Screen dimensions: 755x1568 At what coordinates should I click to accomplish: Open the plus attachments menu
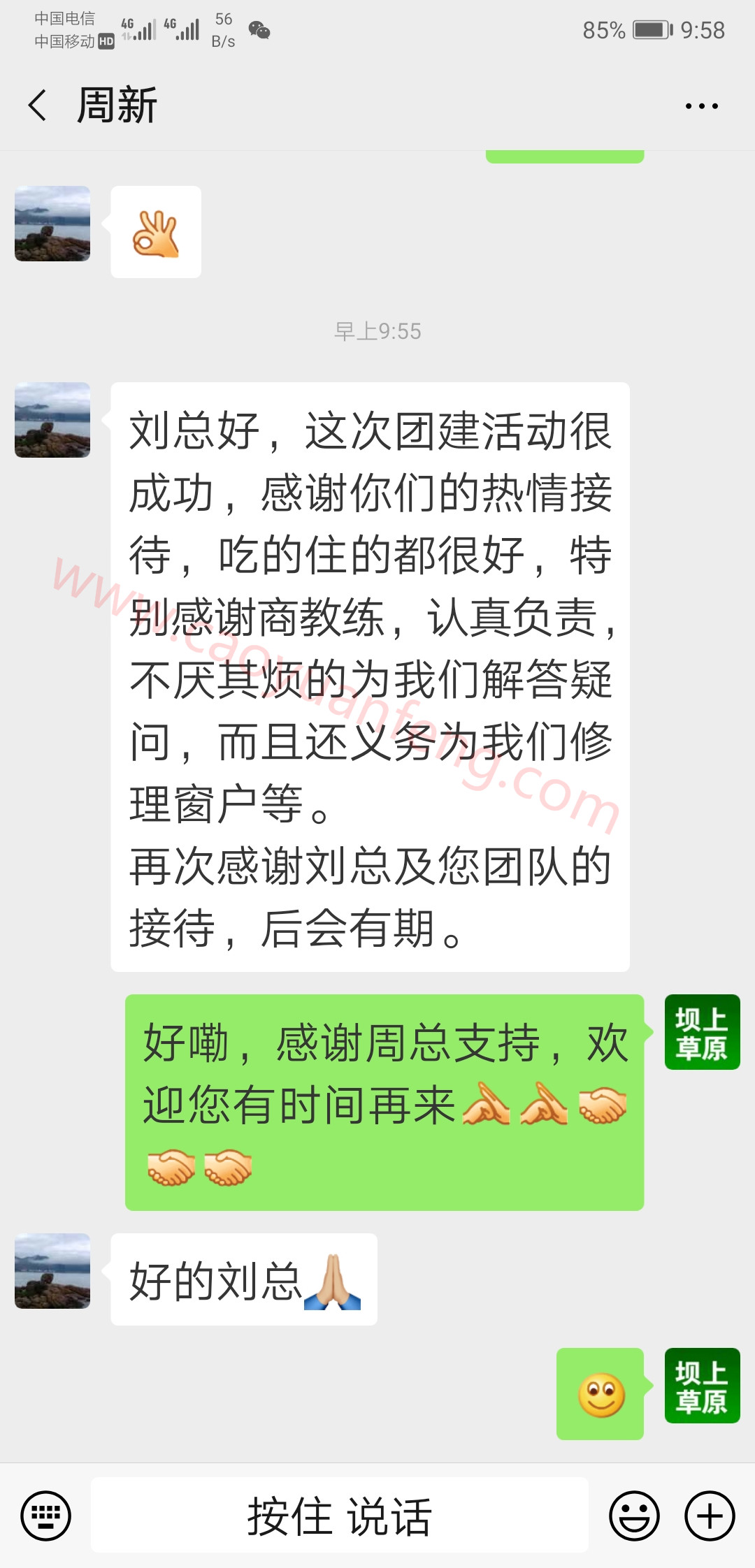(x=710, y=1516)
